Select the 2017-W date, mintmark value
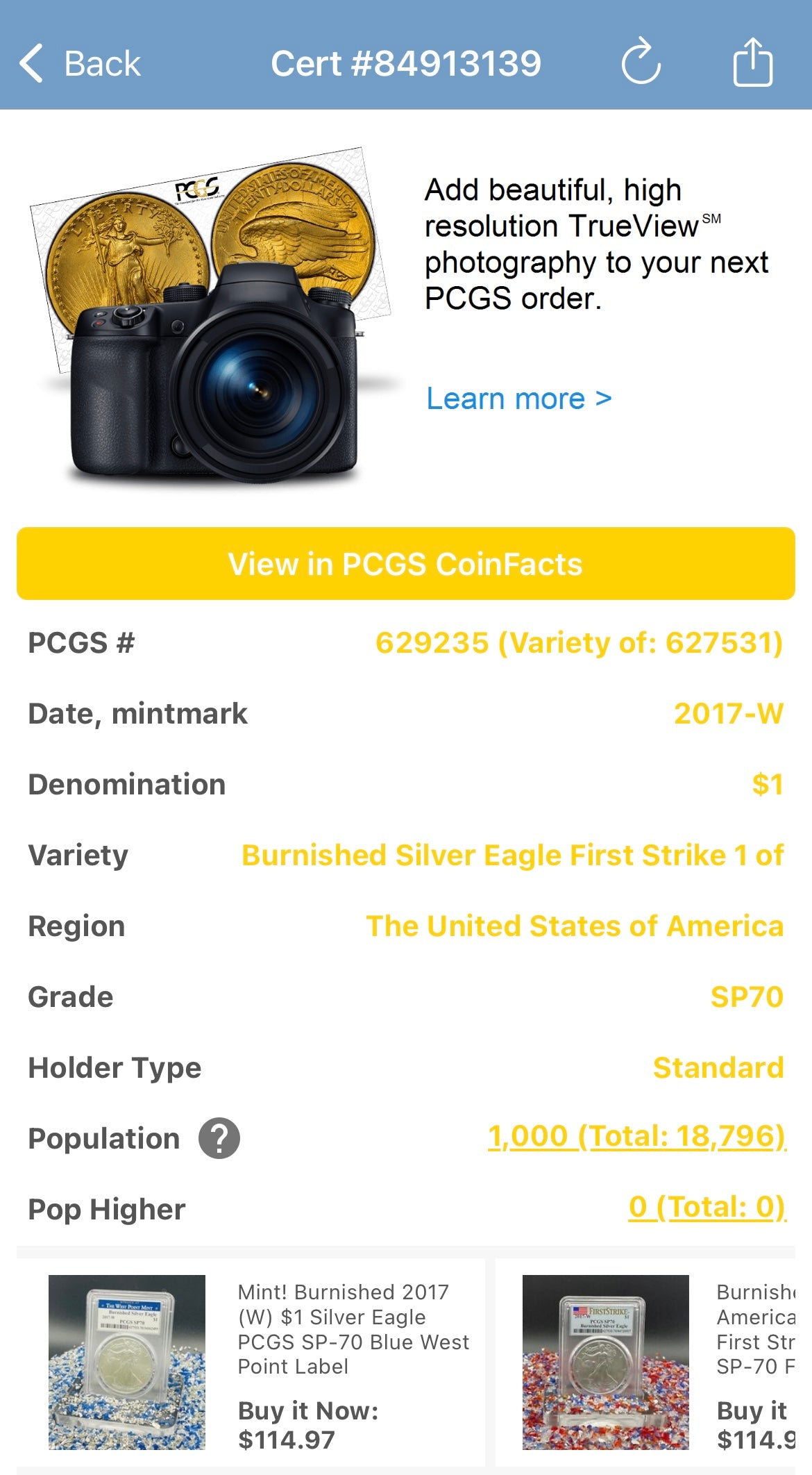This screenshot has height=1475, width=812. pyautogui.click(x=728, y=713)
